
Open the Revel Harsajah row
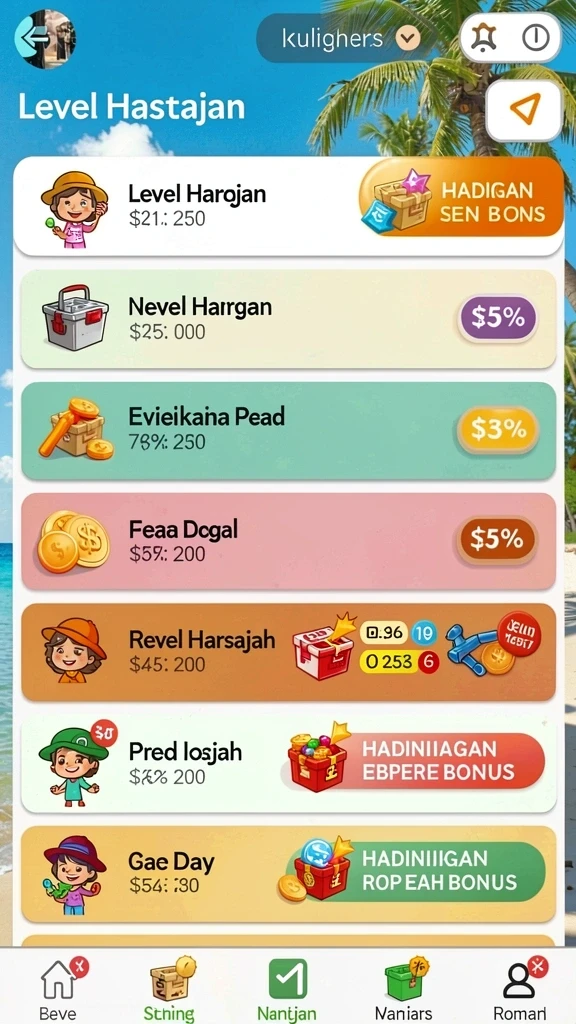point(288,652)
